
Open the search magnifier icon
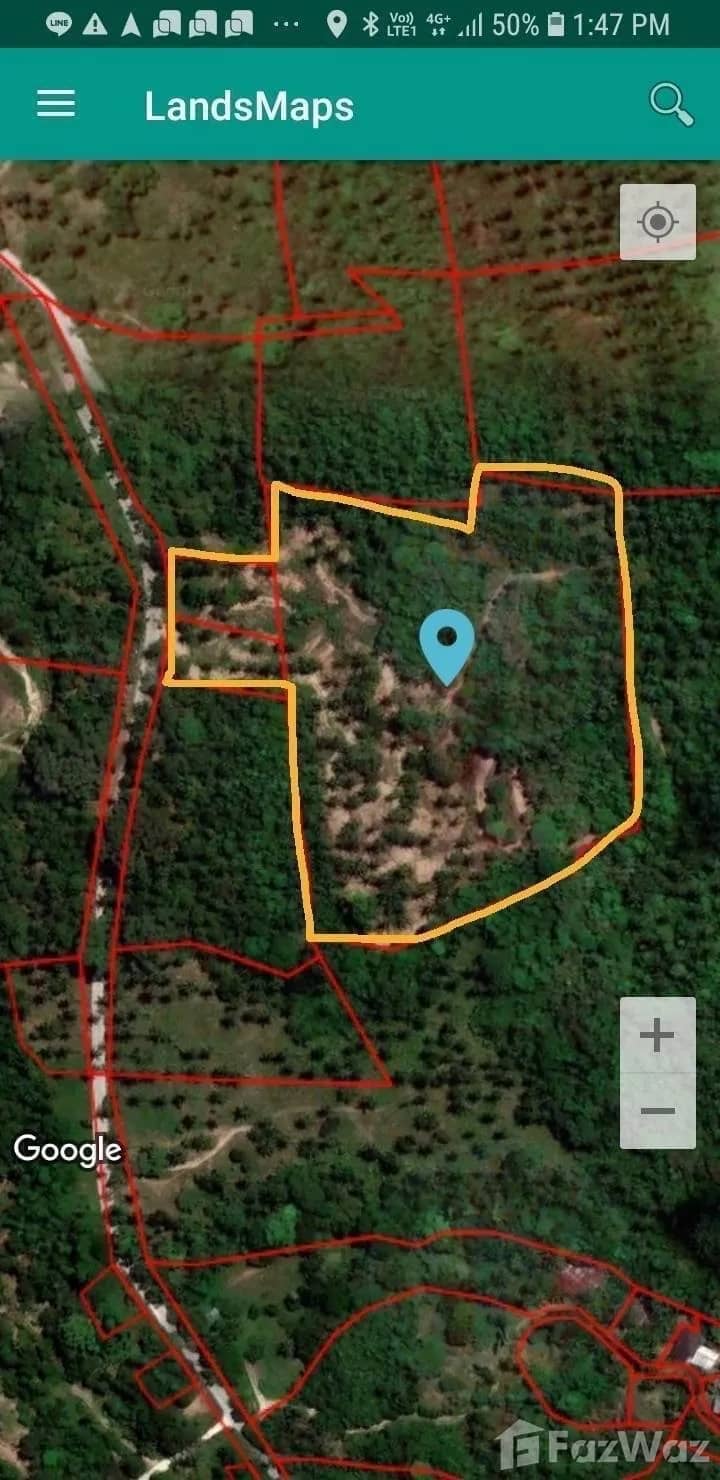coord(671,104)
